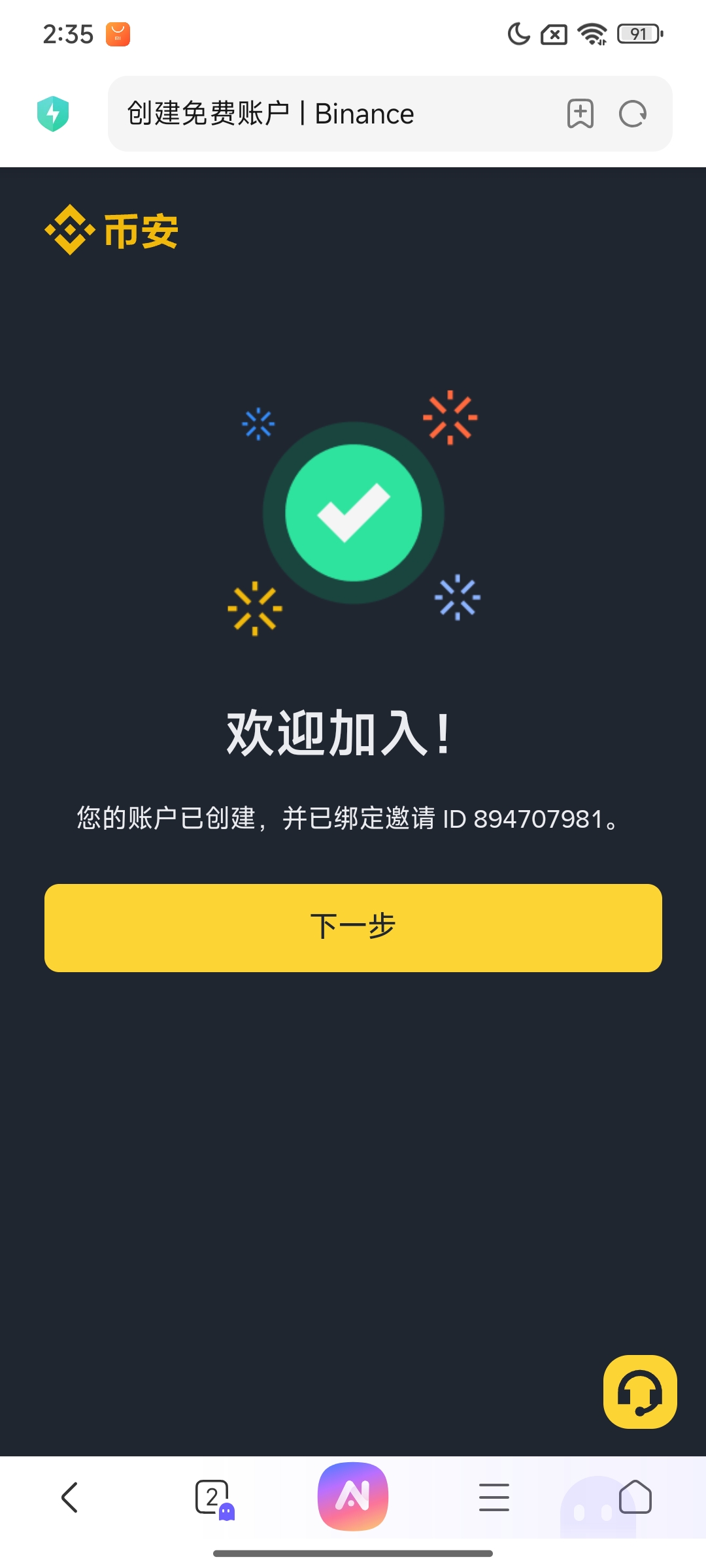706x1568 pixels.
Task: Open customer support chat headset icon
Action: point(640,1391)
